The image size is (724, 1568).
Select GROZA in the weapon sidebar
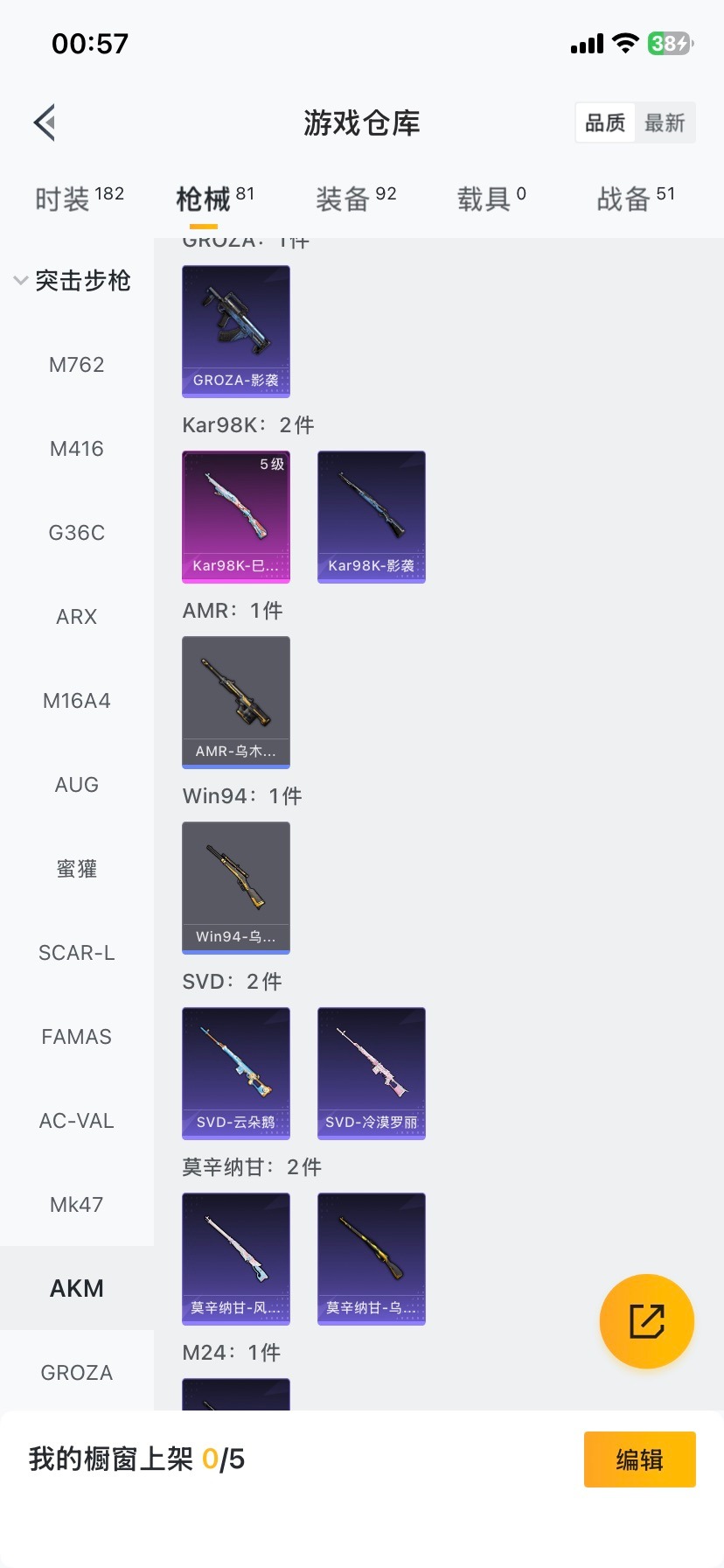77,1373
